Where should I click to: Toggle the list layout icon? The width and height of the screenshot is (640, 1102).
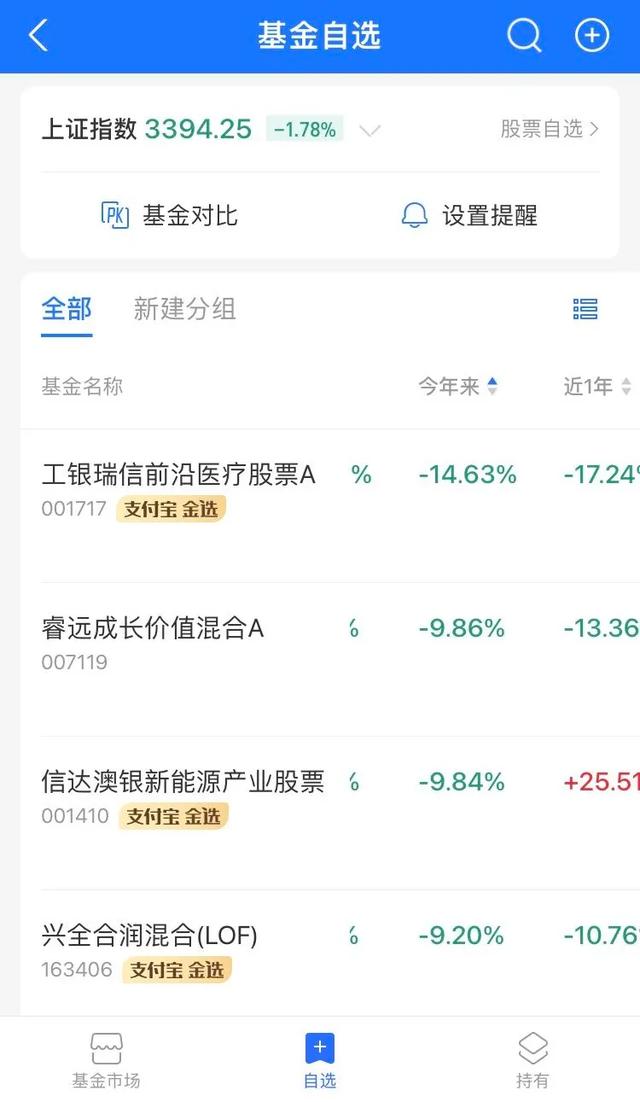tap(585, 309)
